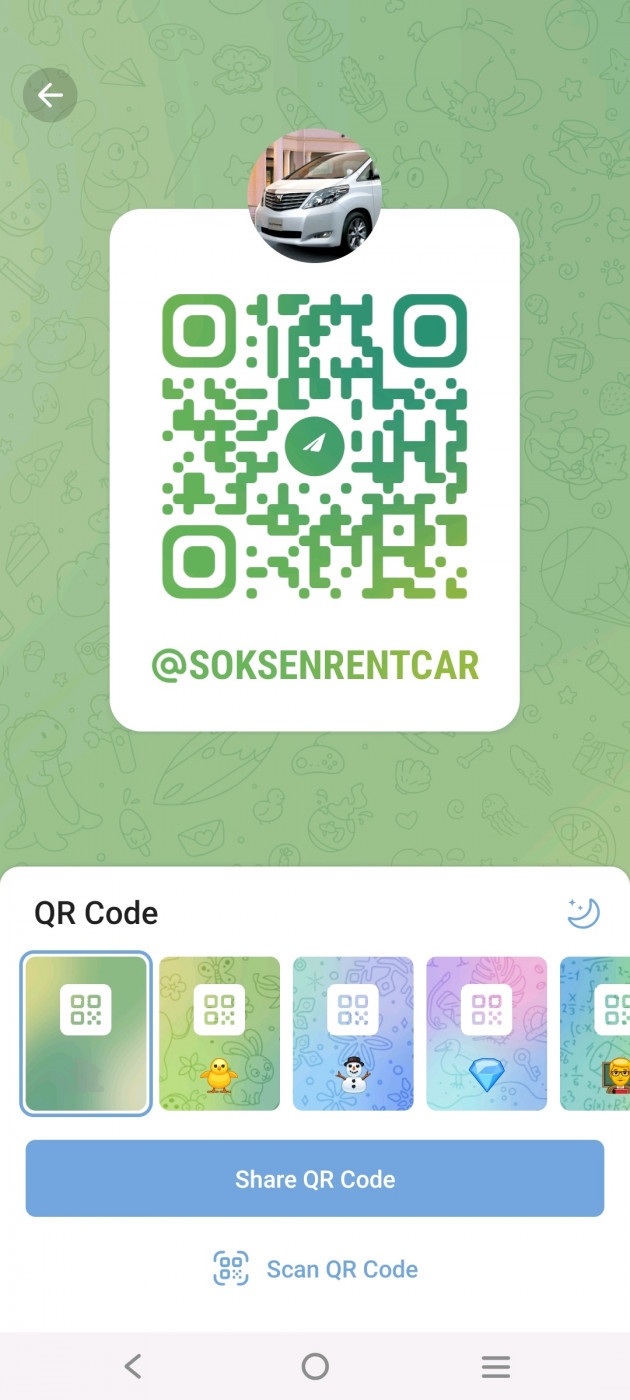This screenshot has height=1400, width=630.
Task: Apply the diamond QR theme
Action: 486,1033
